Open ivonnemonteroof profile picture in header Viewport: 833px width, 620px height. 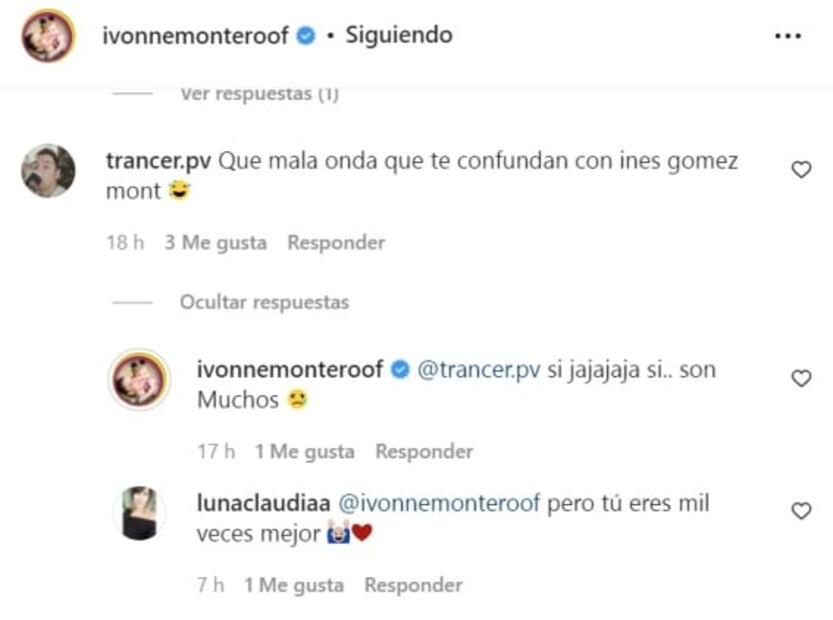(48, 36)
